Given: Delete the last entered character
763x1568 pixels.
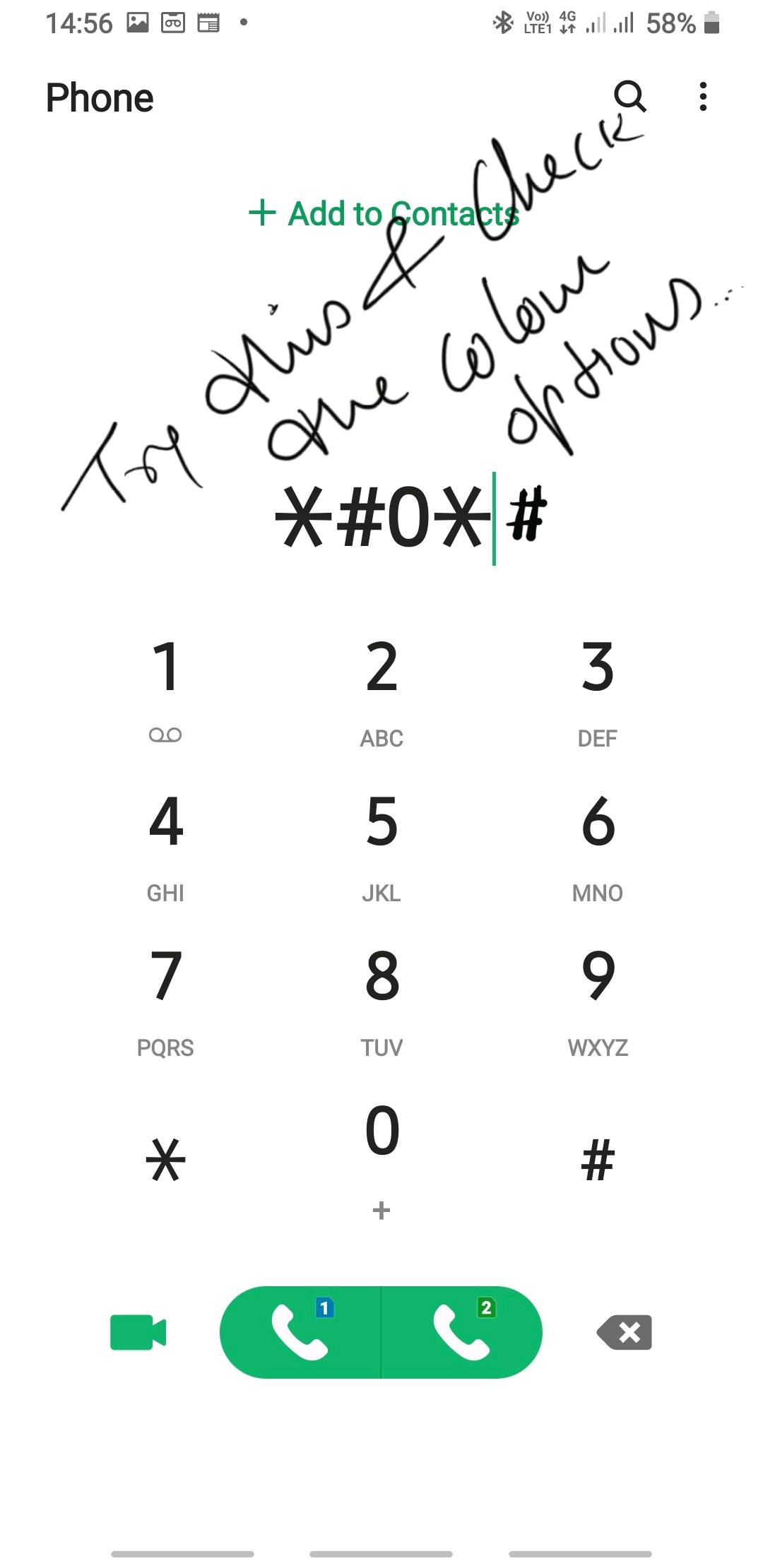Looking at the screenshot, I should click(625, 1332).
